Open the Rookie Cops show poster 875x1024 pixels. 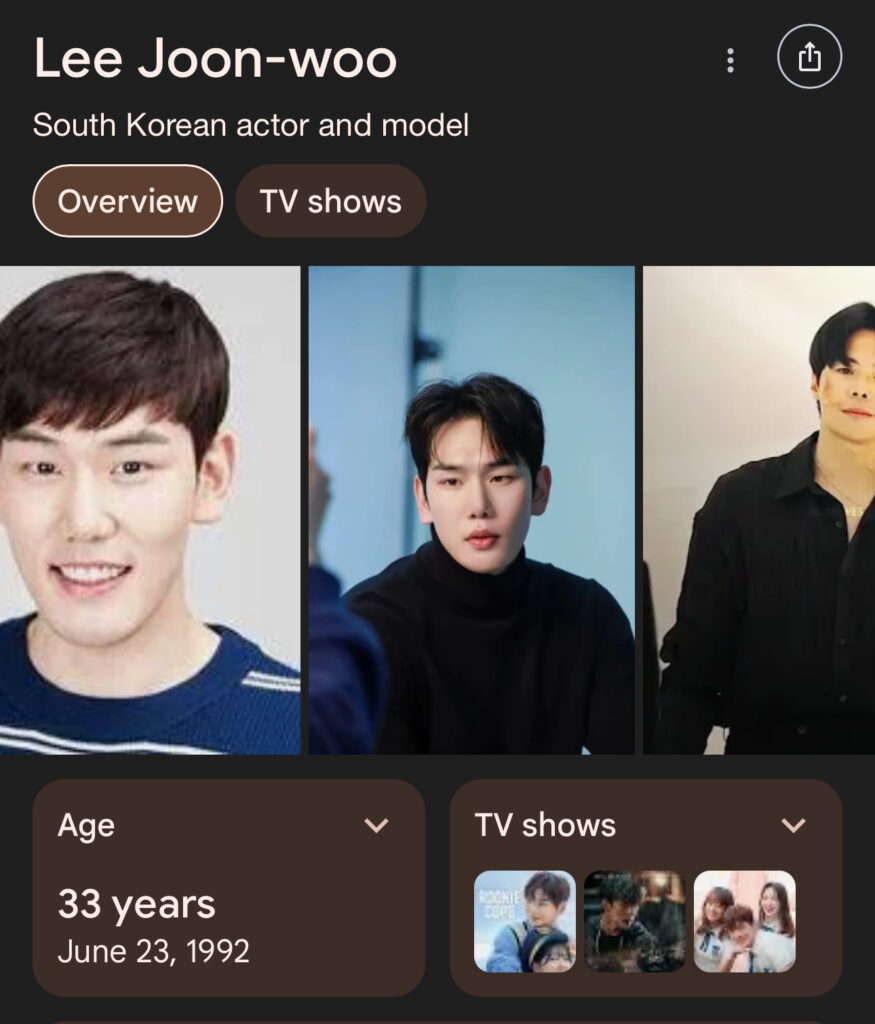pos(524,921)
